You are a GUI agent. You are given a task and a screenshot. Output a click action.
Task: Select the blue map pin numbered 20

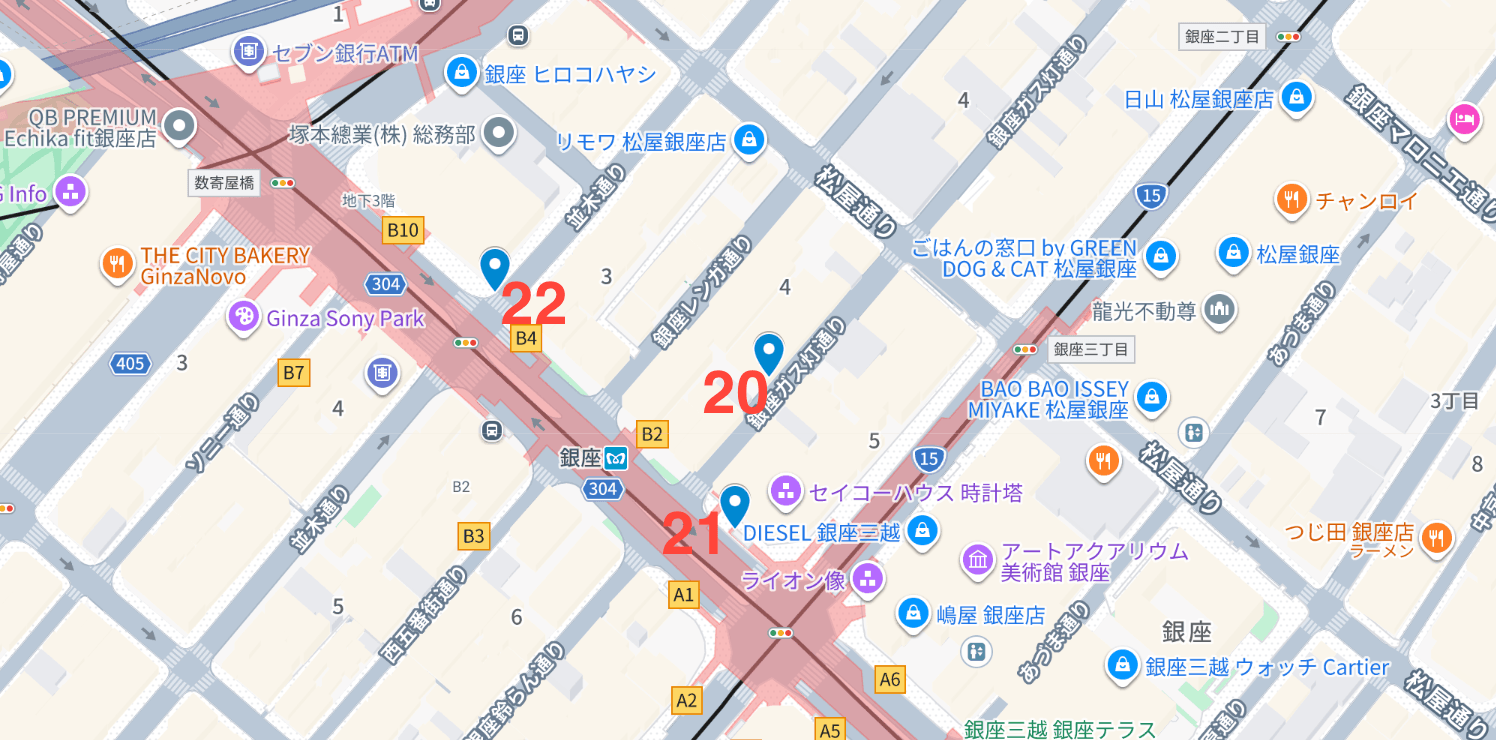click(x=768, y=352)
